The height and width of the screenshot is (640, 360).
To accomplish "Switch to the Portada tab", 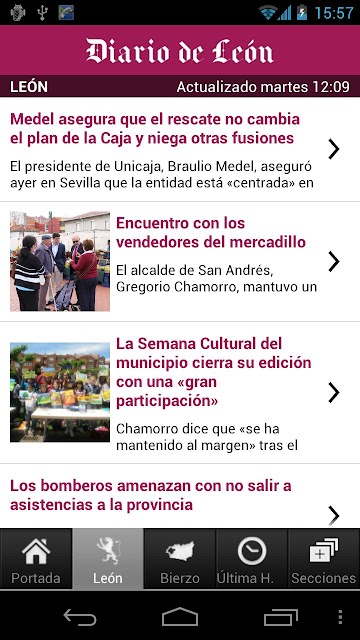I will coord(36,559).
